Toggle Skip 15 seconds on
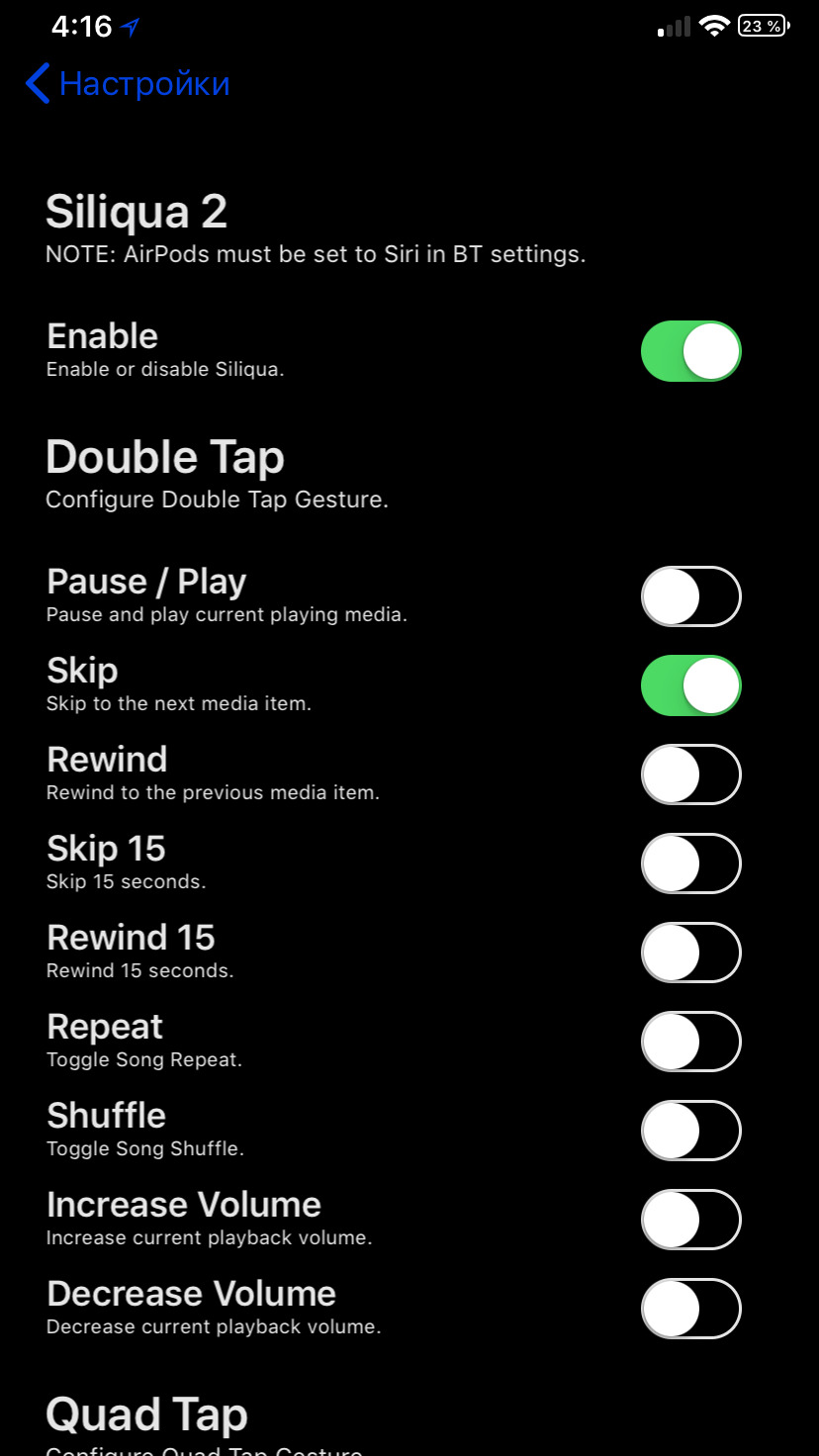 (691, 864)
